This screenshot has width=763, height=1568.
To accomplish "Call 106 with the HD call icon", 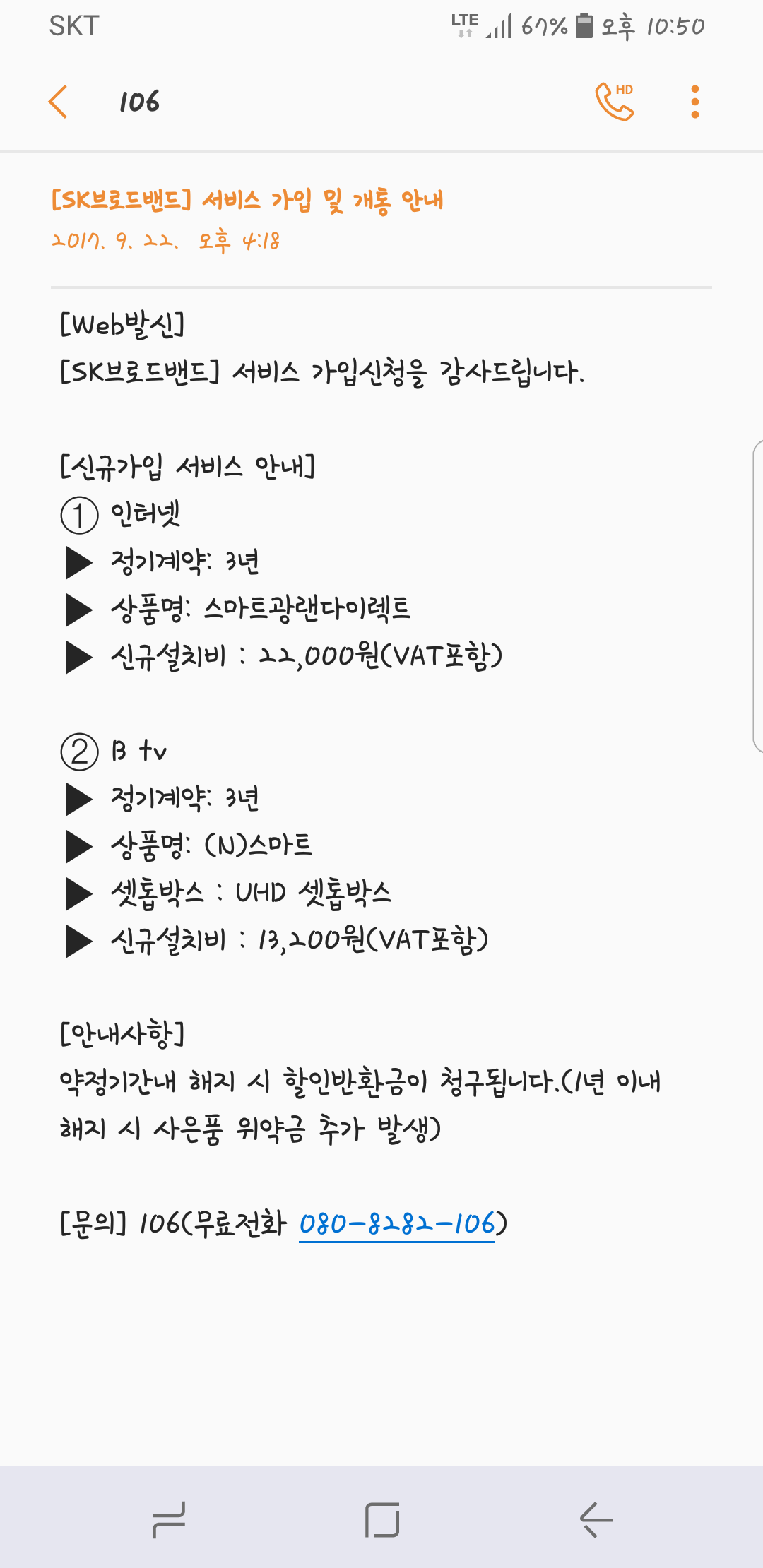I will [x=614, y=102].
